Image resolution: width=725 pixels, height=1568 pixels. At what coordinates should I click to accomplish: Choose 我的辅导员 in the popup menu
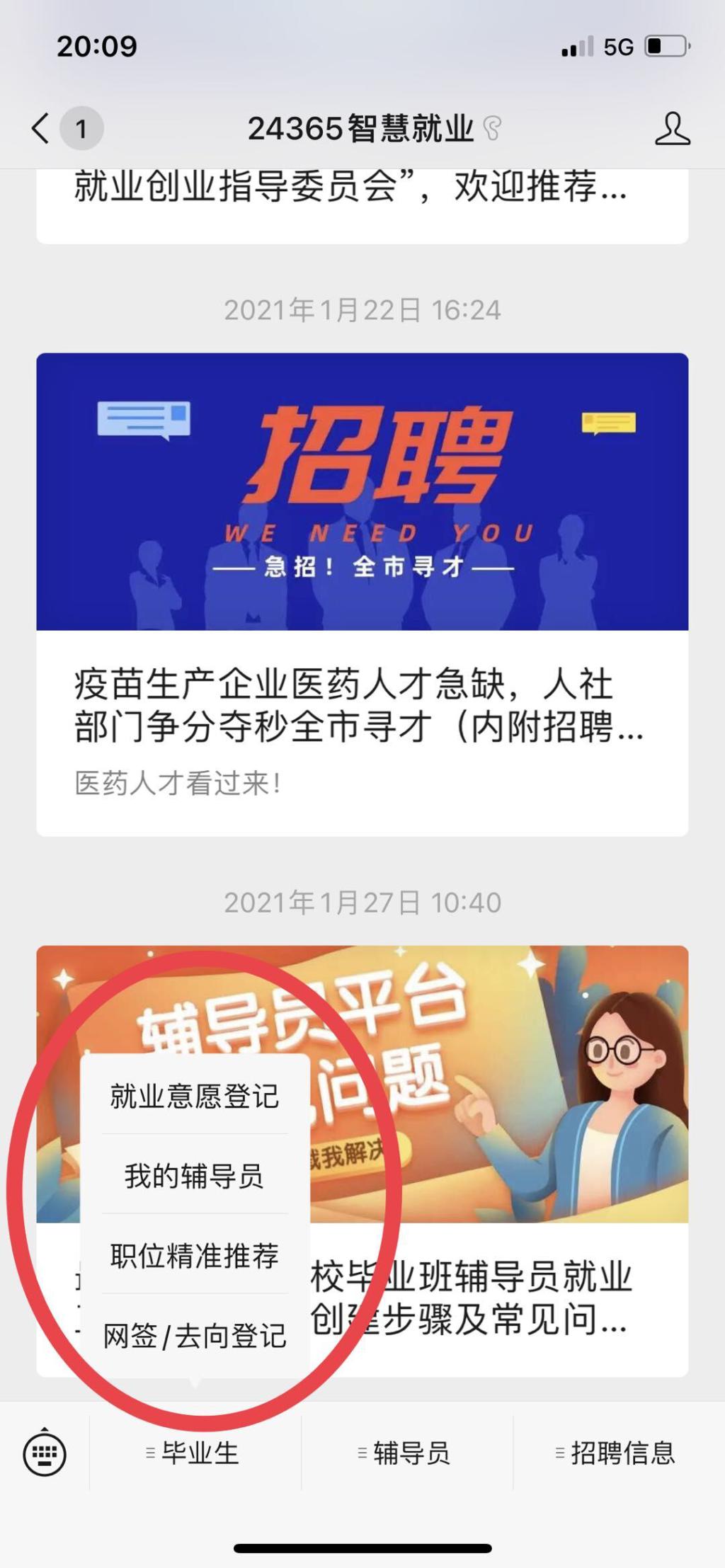tap(195, 1176)
